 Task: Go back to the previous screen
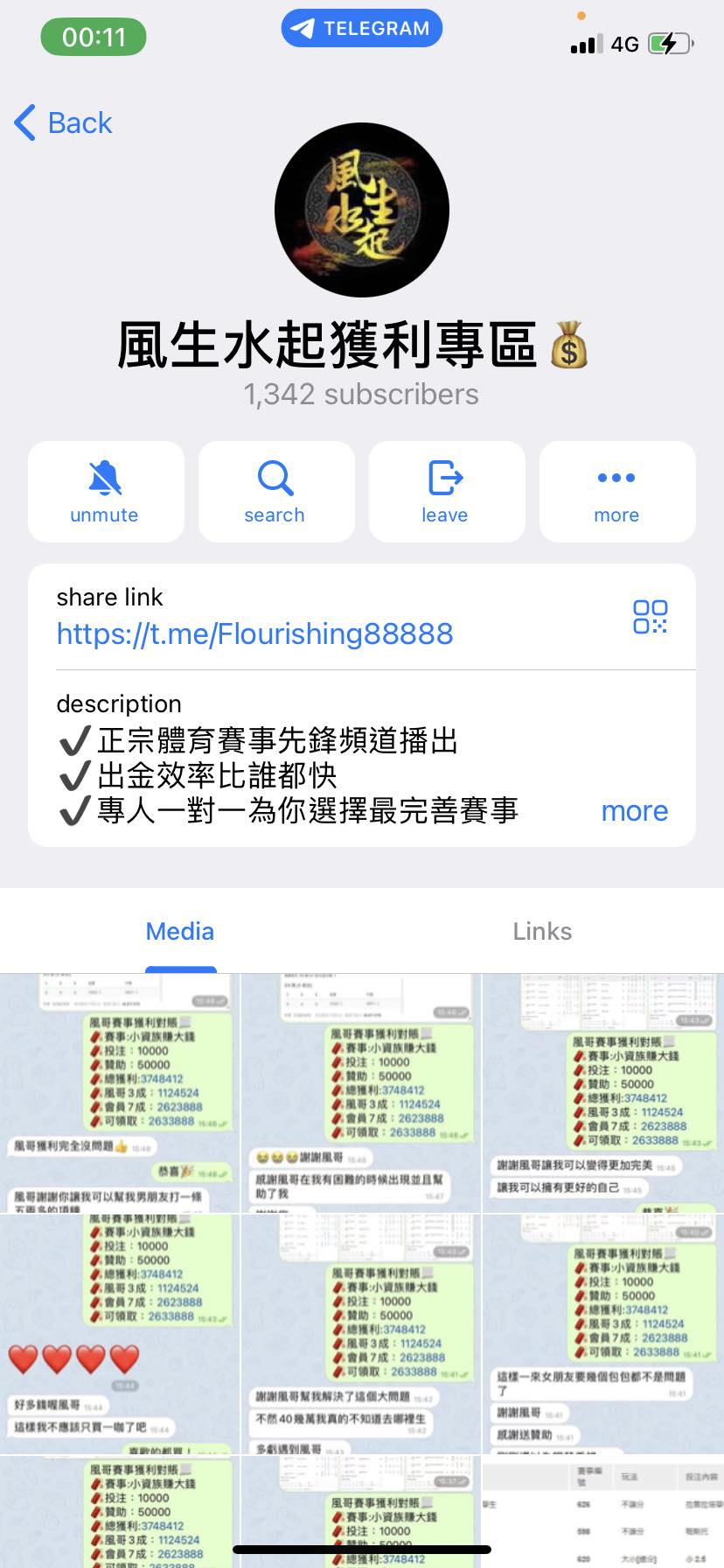pyautogui.click(x=64, y=122)
